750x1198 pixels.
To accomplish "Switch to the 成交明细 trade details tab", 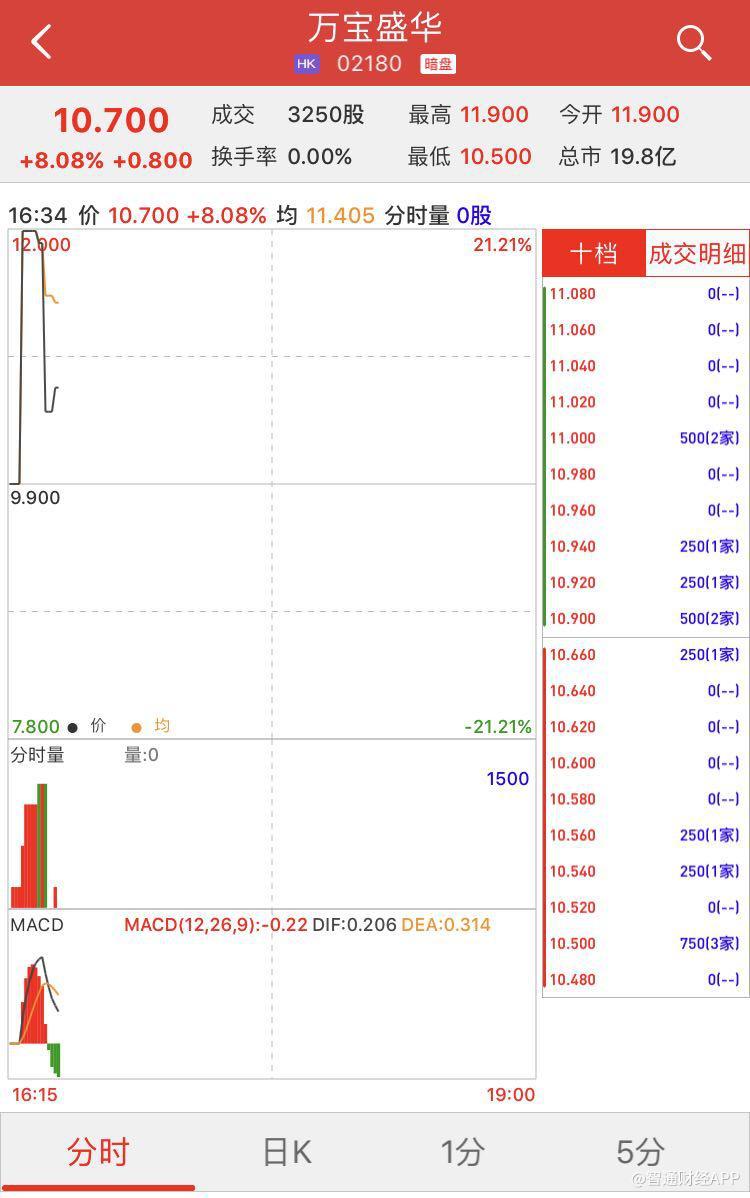I will click(697, 253).
